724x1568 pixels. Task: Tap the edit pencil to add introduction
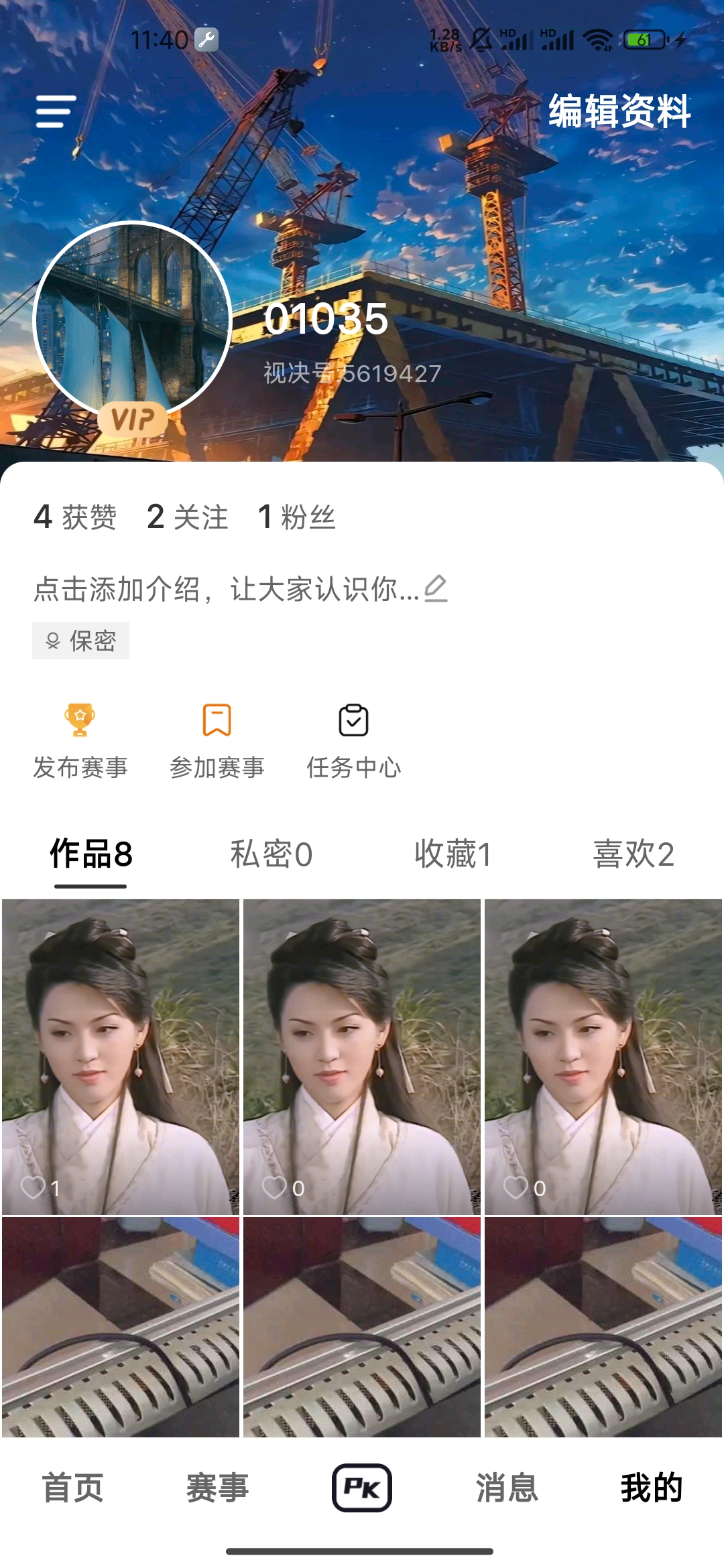pos(436,589)
